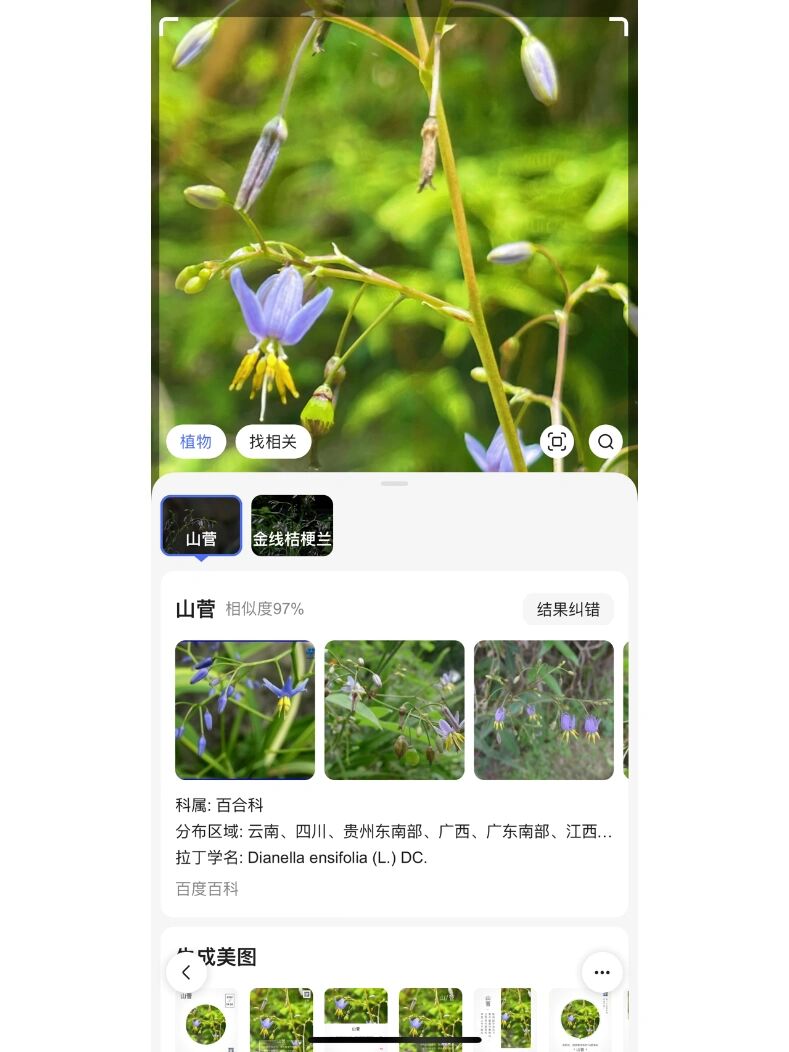Switch to the 植物 recognition tab
The width and height of the screenshot is (789, 1052).
196,441
